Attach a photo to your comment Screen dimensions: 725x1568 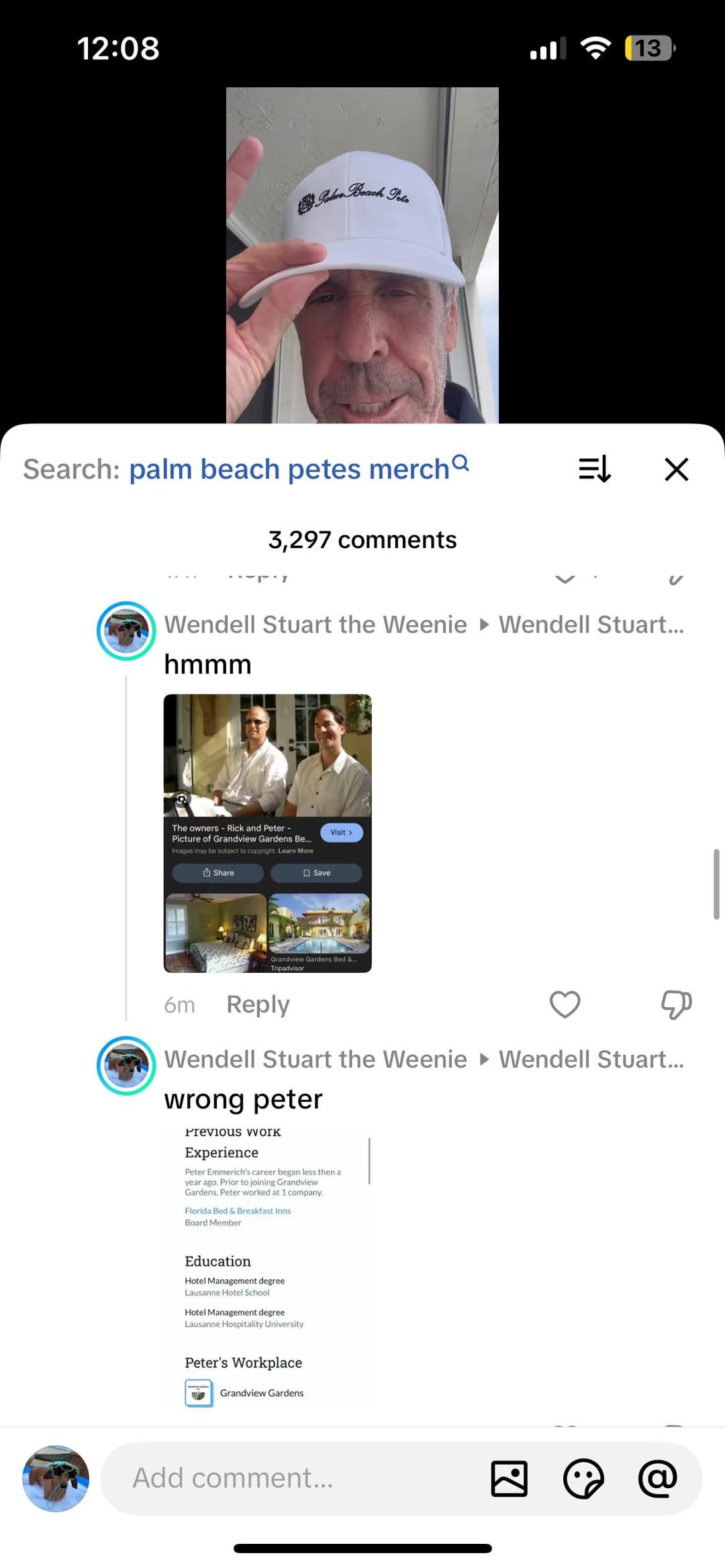(x=509, y=1478)
